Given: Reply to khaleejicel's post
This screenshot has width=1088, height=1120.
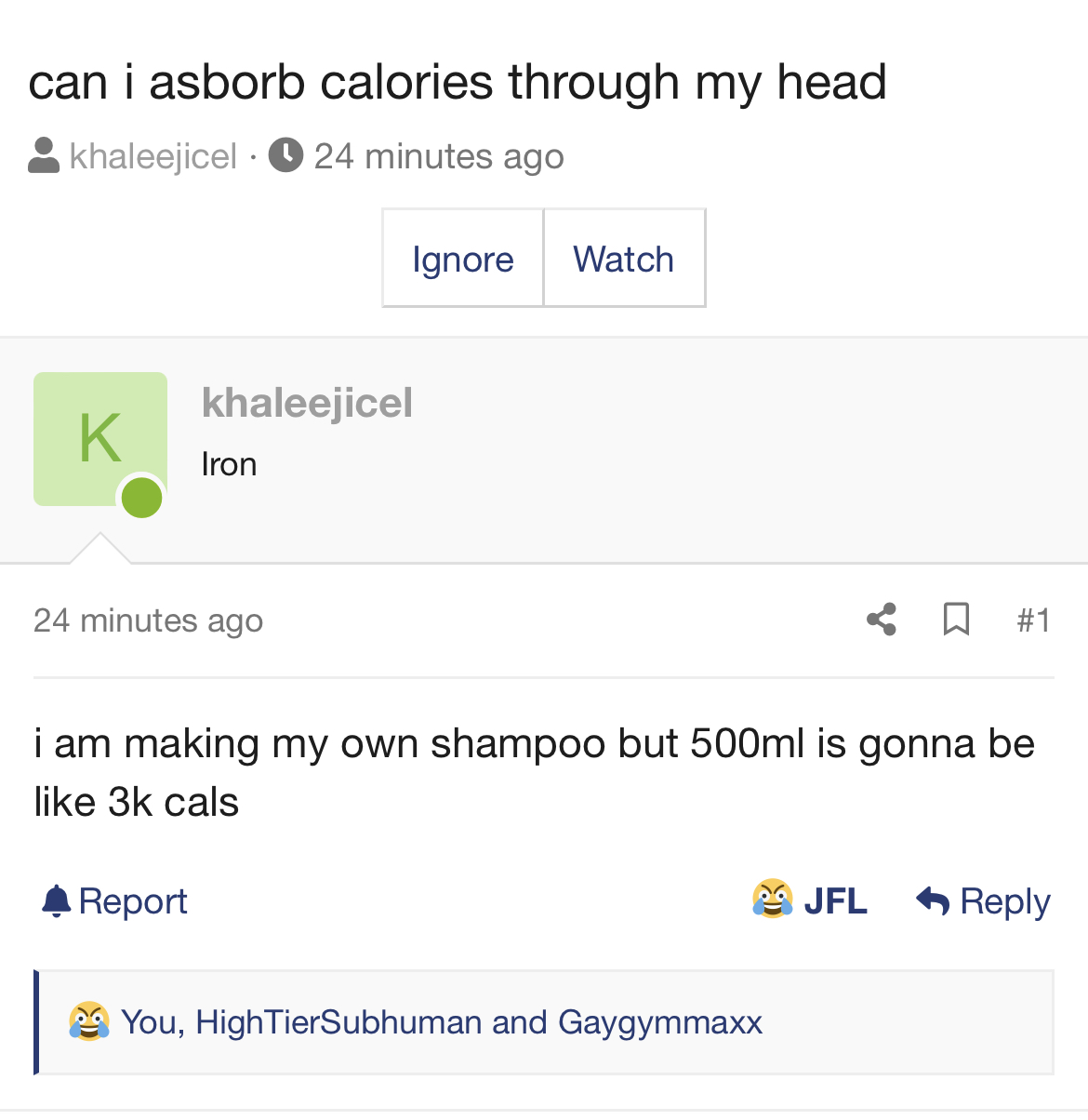Looking at the screenshot, I should [983, 900].
